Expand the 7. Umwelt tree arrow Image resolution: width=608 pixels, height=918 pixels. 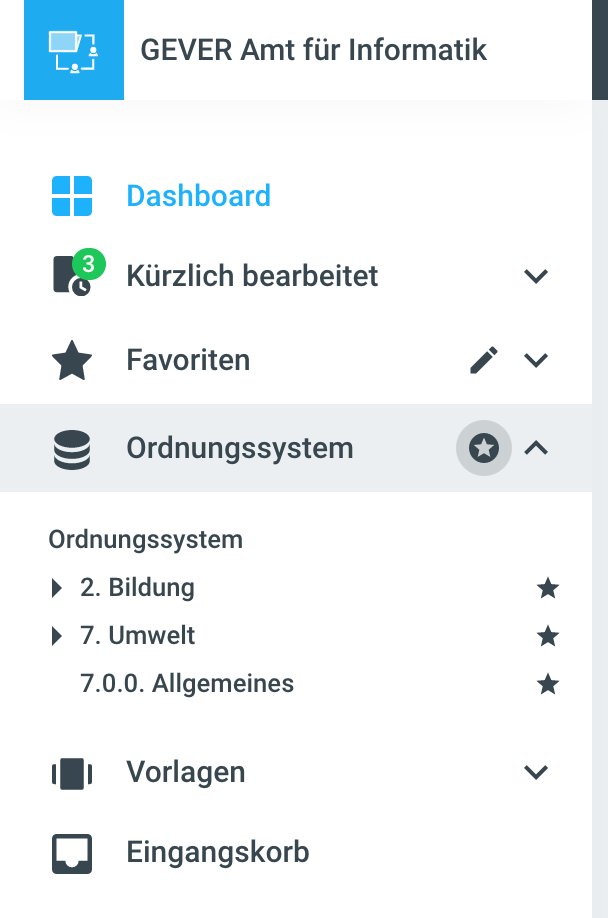[57, 636]
